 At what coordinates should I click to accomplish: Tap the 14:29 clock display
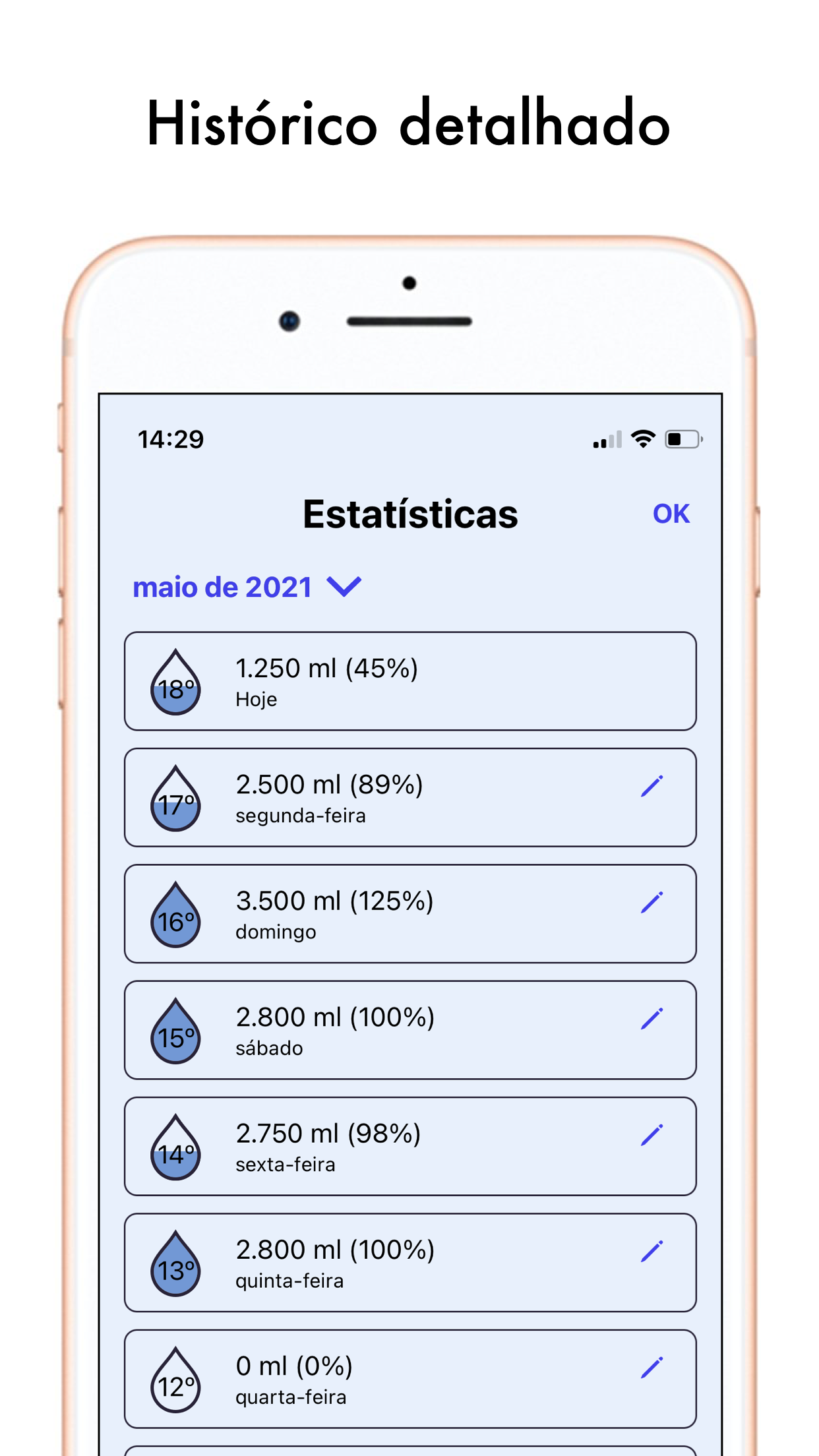[169, 437]
